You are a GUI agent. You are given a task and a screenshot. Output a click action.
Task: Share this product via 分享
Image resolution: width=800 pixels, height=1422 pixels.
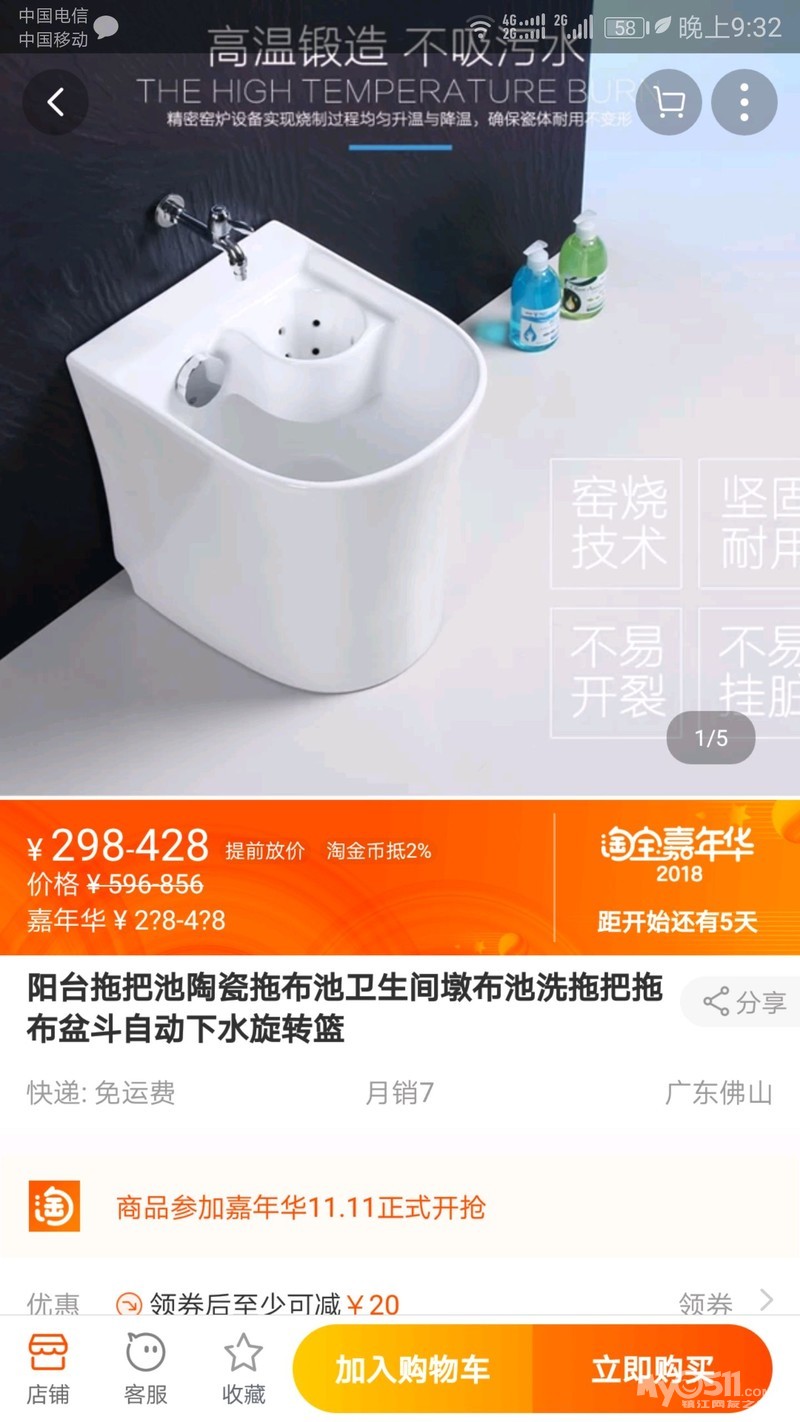[745, 1002]
